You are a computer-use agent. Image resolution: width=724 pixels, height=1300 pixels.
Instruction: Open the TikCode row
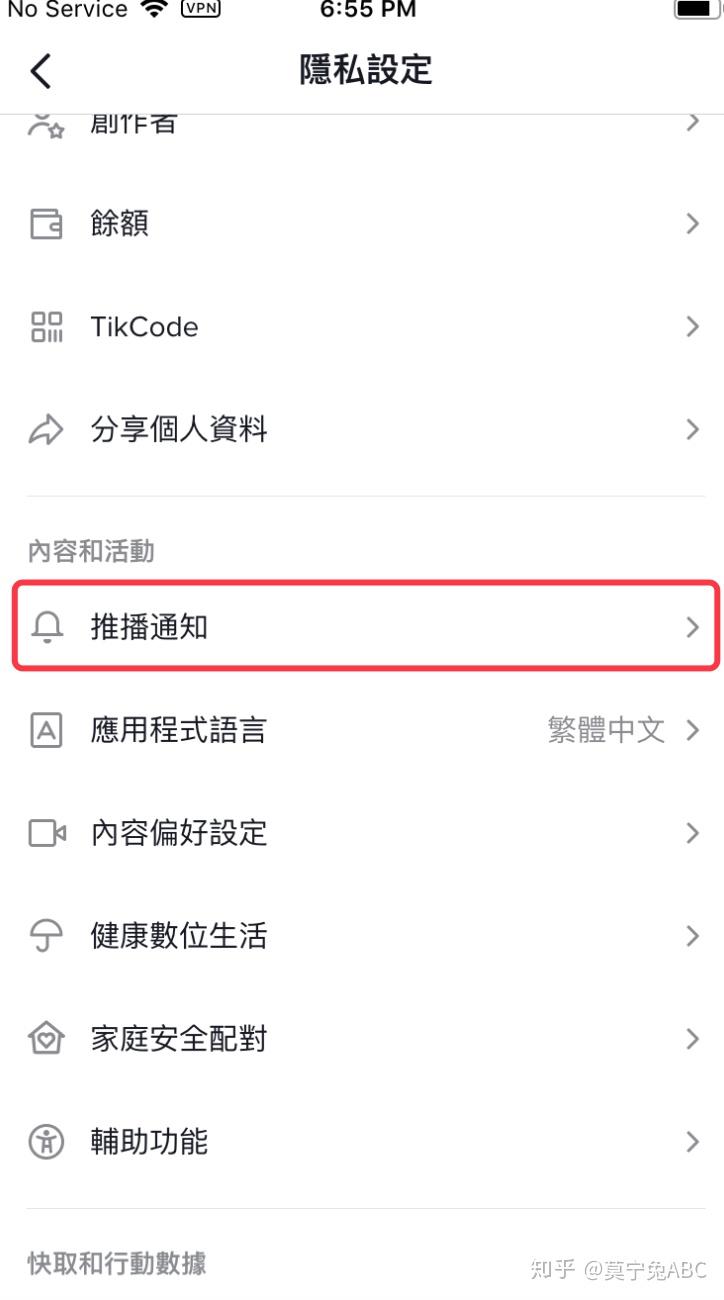362,327
